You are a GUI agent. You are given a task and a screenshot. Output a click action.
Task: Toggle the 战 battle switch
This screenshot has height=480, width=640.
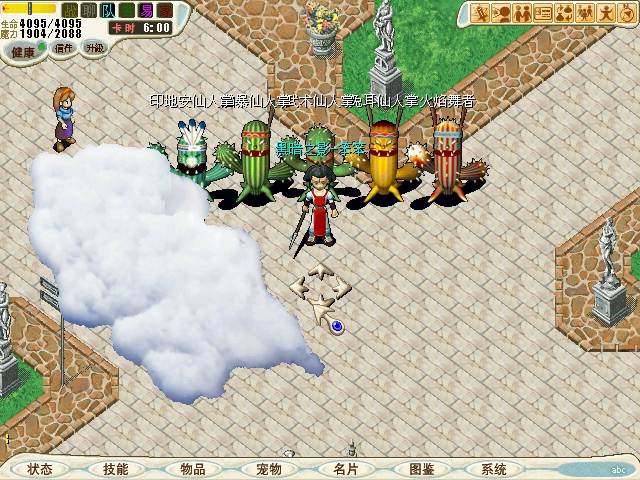point(69,10)
